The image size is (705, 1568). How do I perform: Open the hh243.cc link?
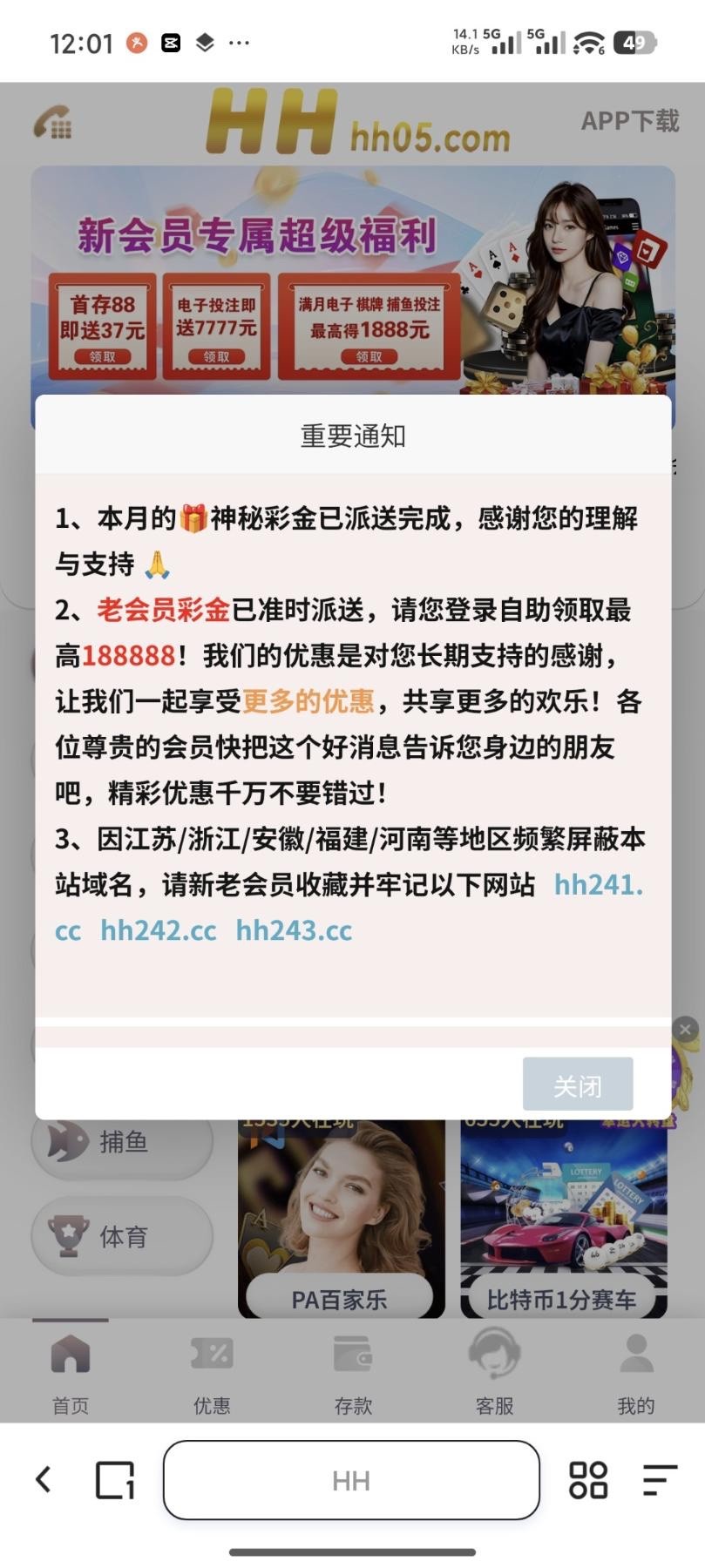click(294, 930)
